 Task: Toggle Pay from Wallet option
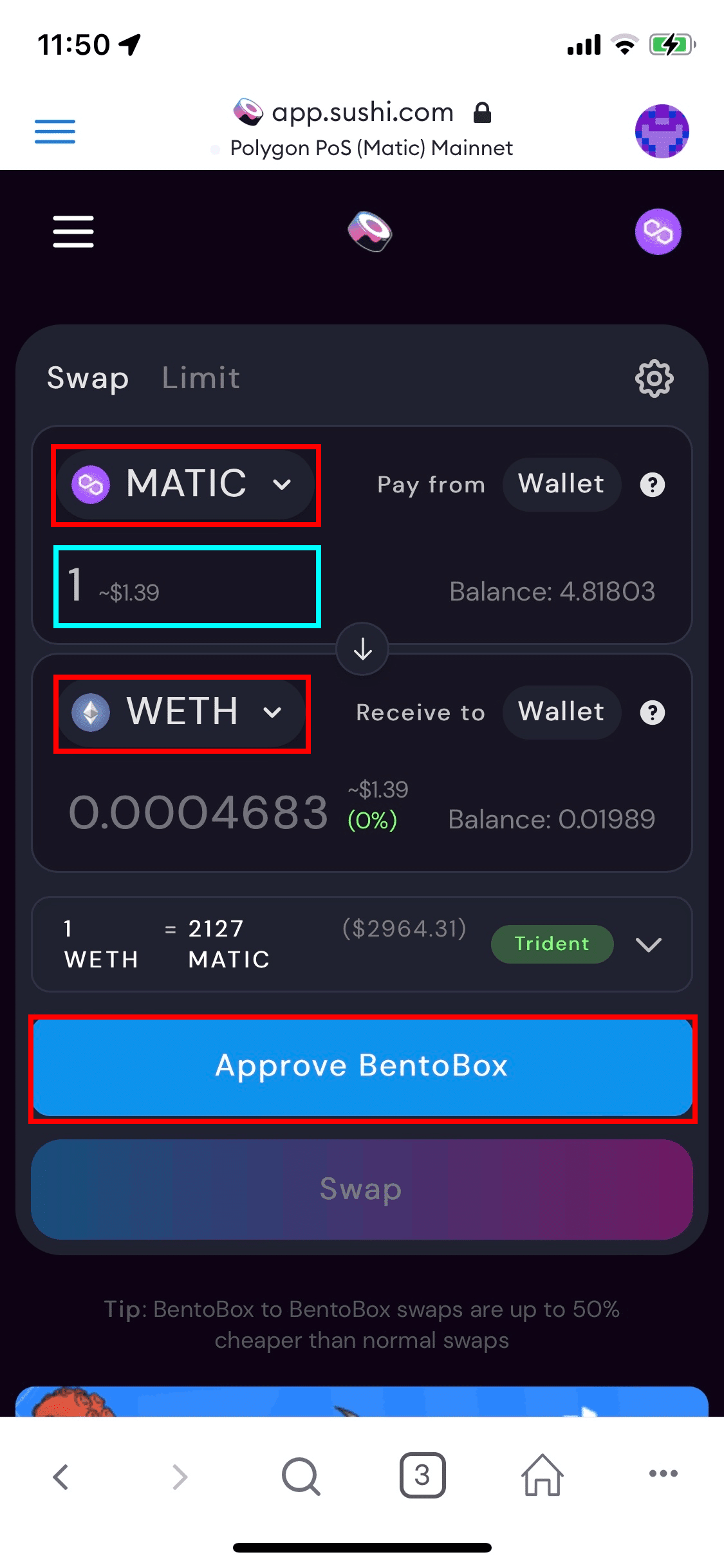(x=561, y=484)
